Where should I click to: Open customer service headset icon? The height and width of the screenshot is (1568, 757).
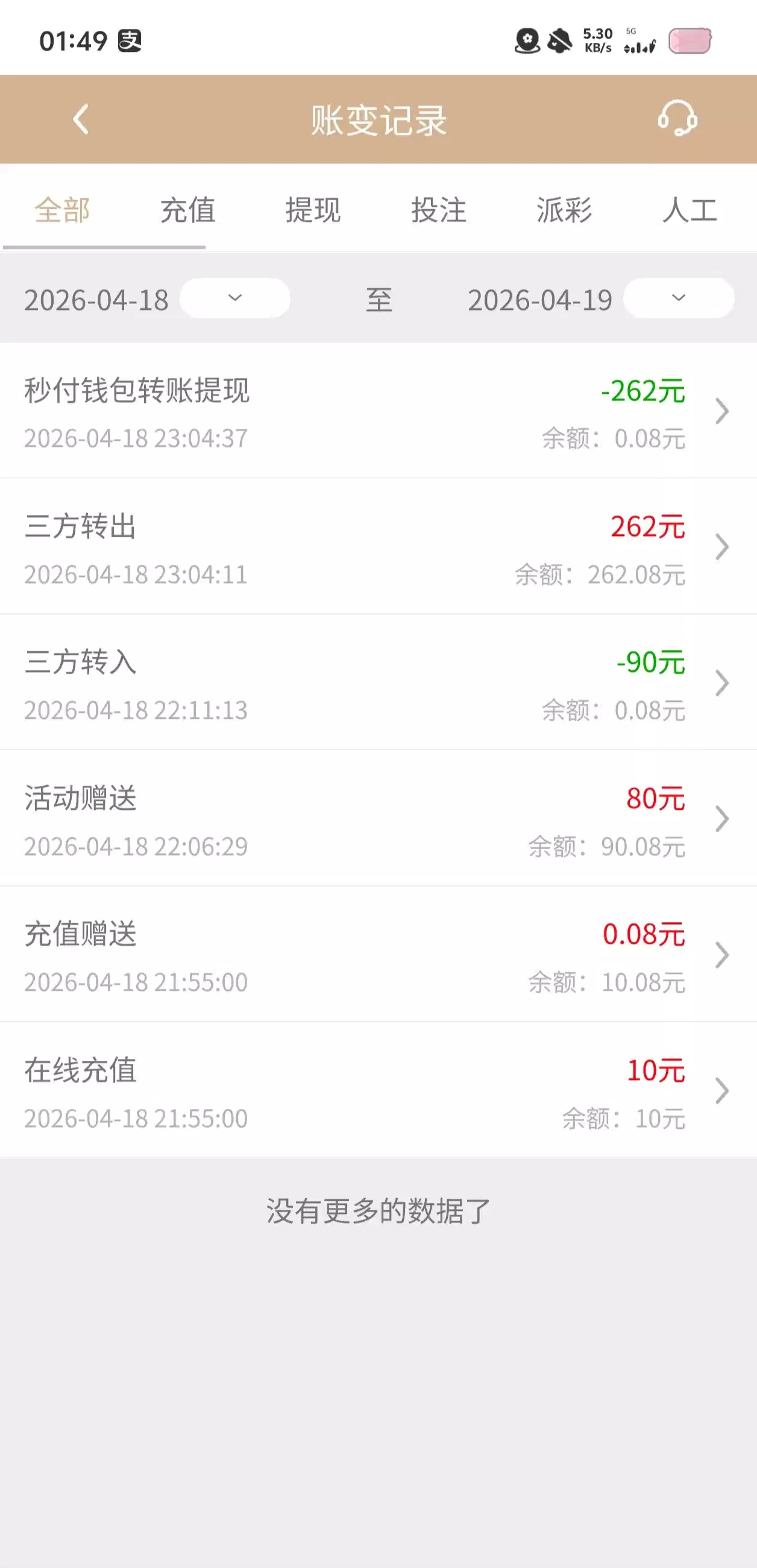pyautogui.click(x=677, y=119)
